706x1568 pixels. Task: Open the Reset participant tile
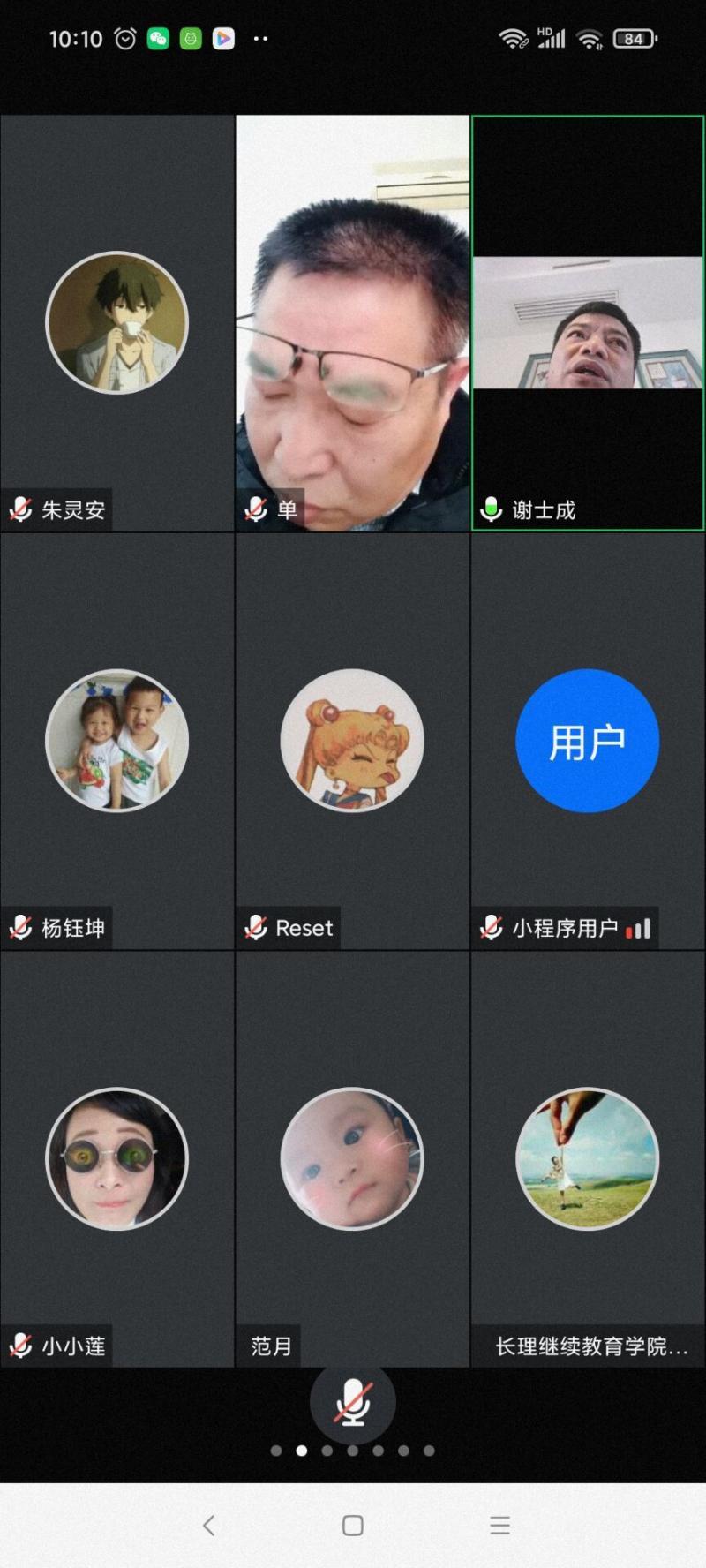tap(352, 741)
